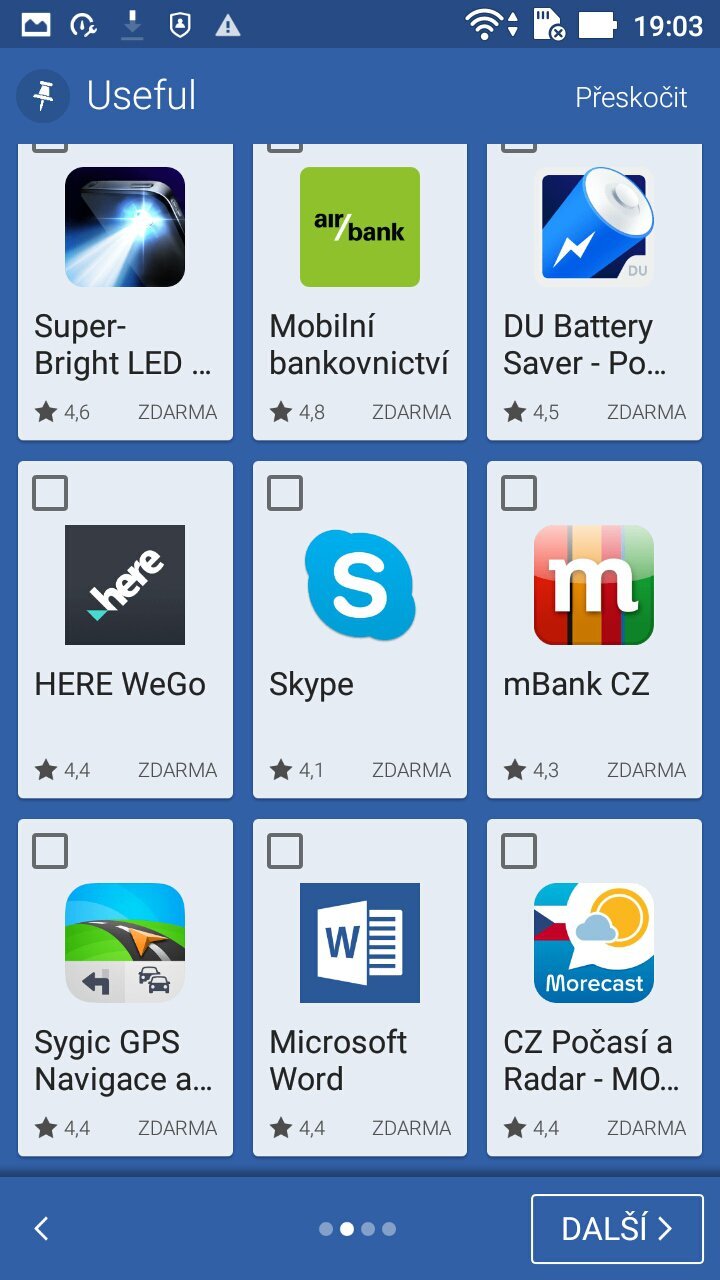Viewport: 720px width, 1280px height.
Task: Check the mBank CZ checkbox
Action: tap(519, 493)
